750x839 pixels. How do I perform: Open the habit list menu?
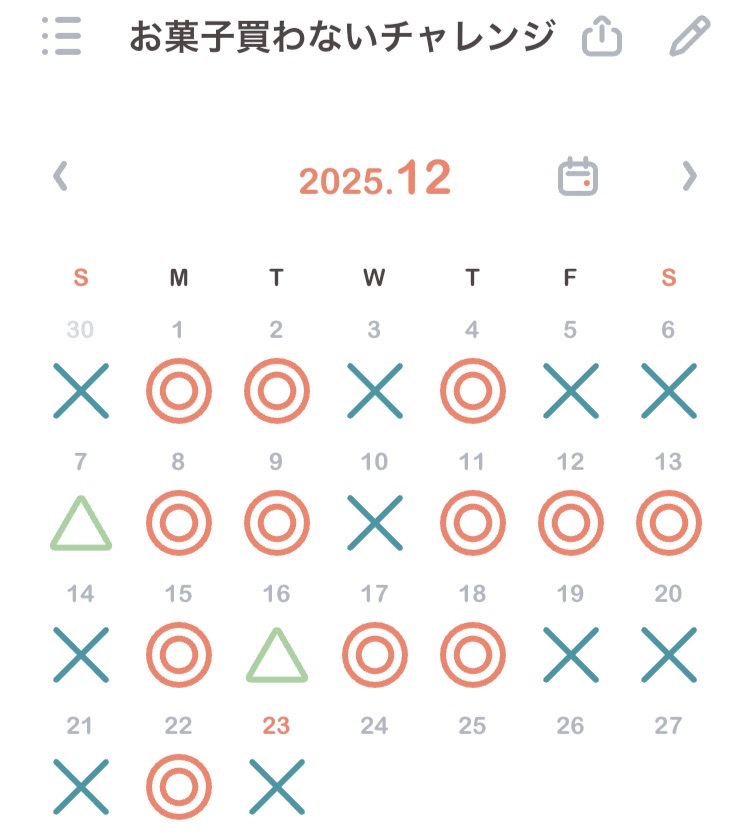pyautogui.click(x=63, y=37)
